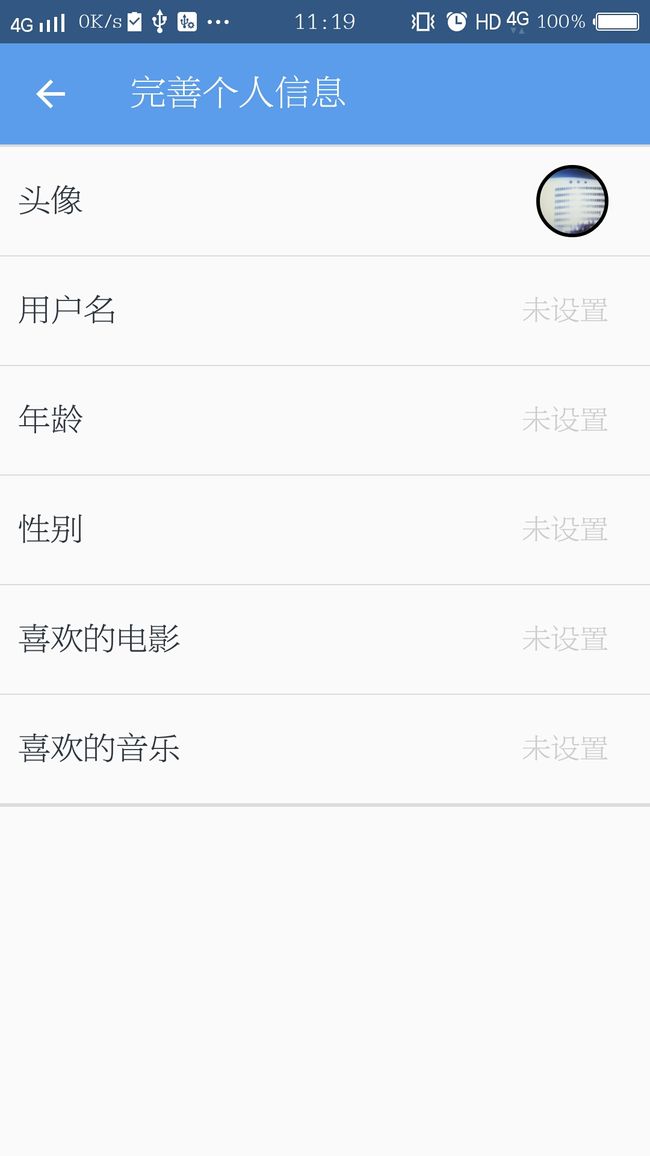
Task: Edit 喜欢的音乐 favorite music
Action: click(325, 749)
